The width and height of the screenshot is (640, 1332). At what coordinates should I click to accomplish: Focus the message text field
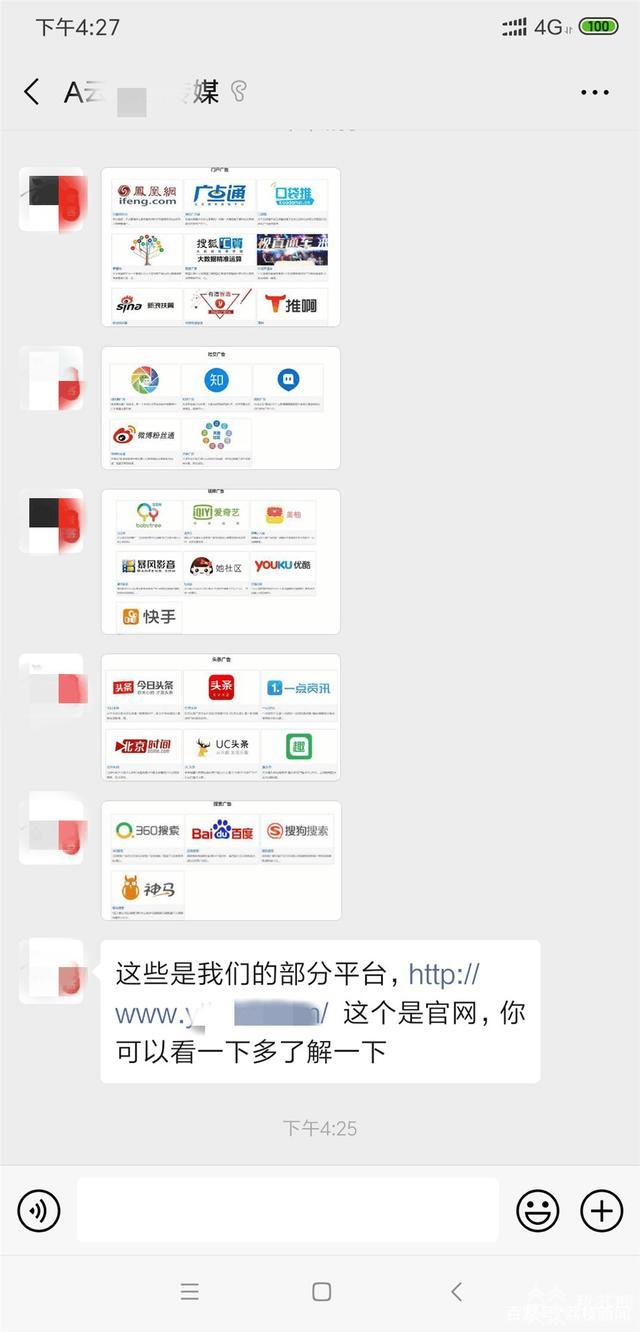click(288, 1210)
